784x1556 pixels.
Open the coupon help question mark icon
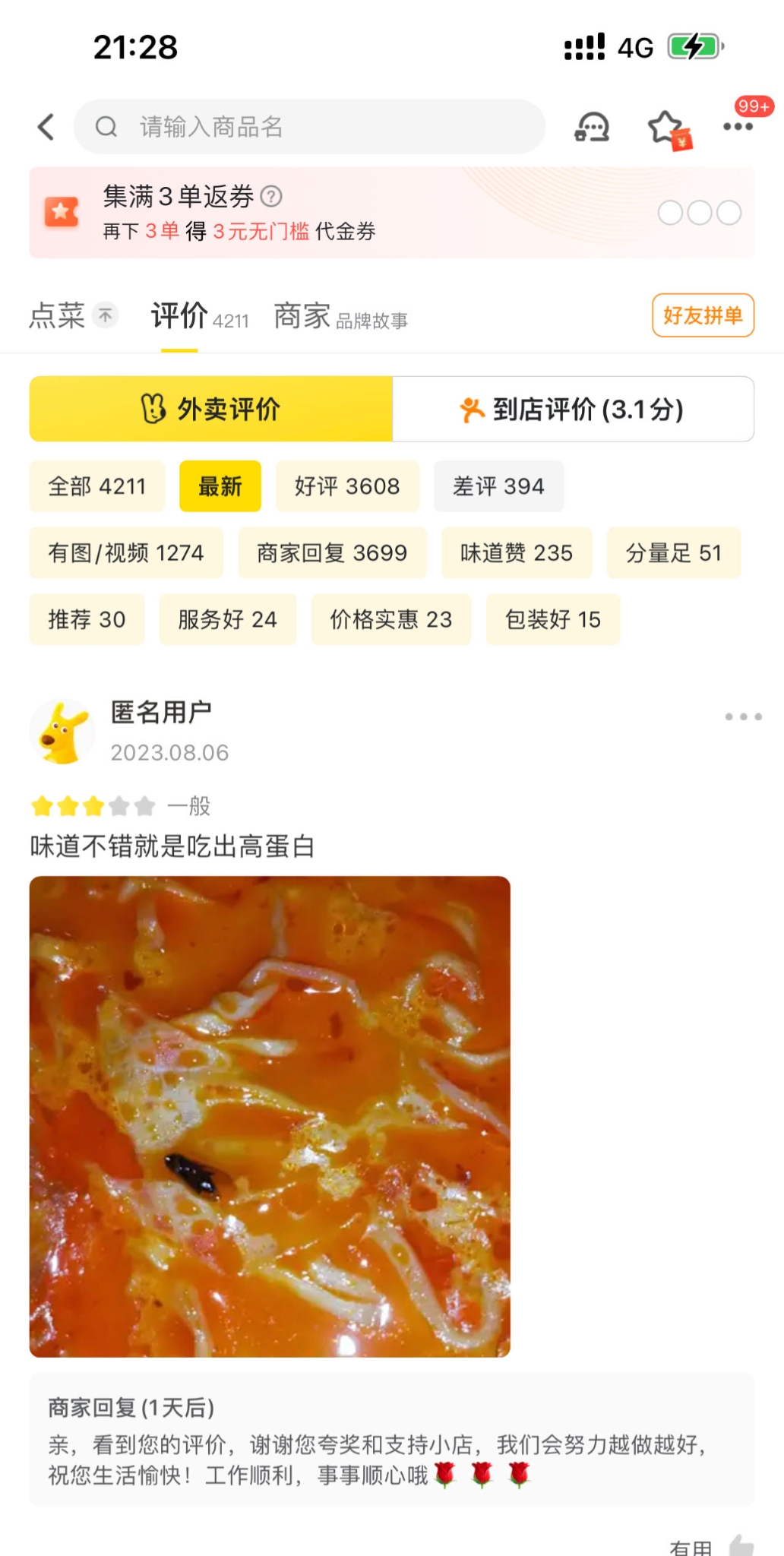click(x=271, y=197)
